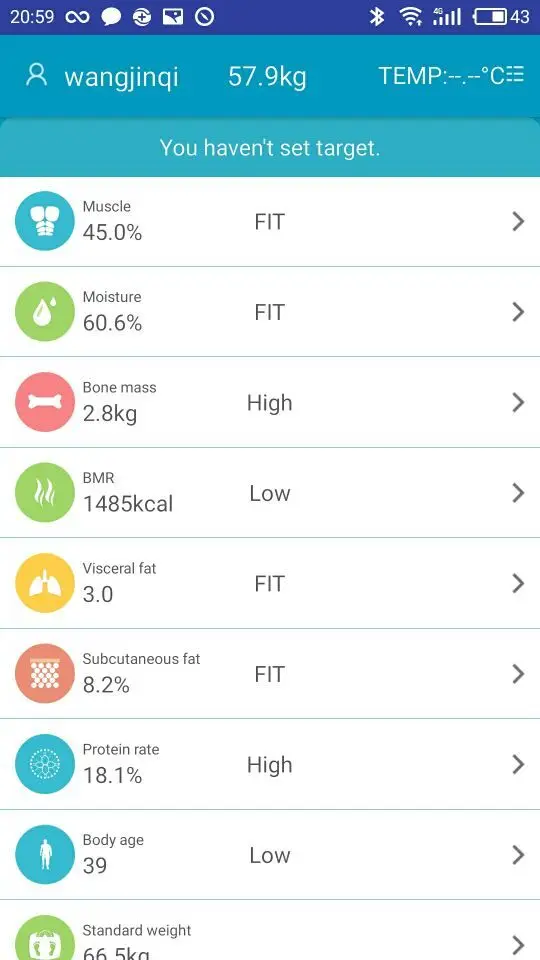Tap the You haven't set target banner
This screenshot has width=540, height=960.
[x=270, y=148]
